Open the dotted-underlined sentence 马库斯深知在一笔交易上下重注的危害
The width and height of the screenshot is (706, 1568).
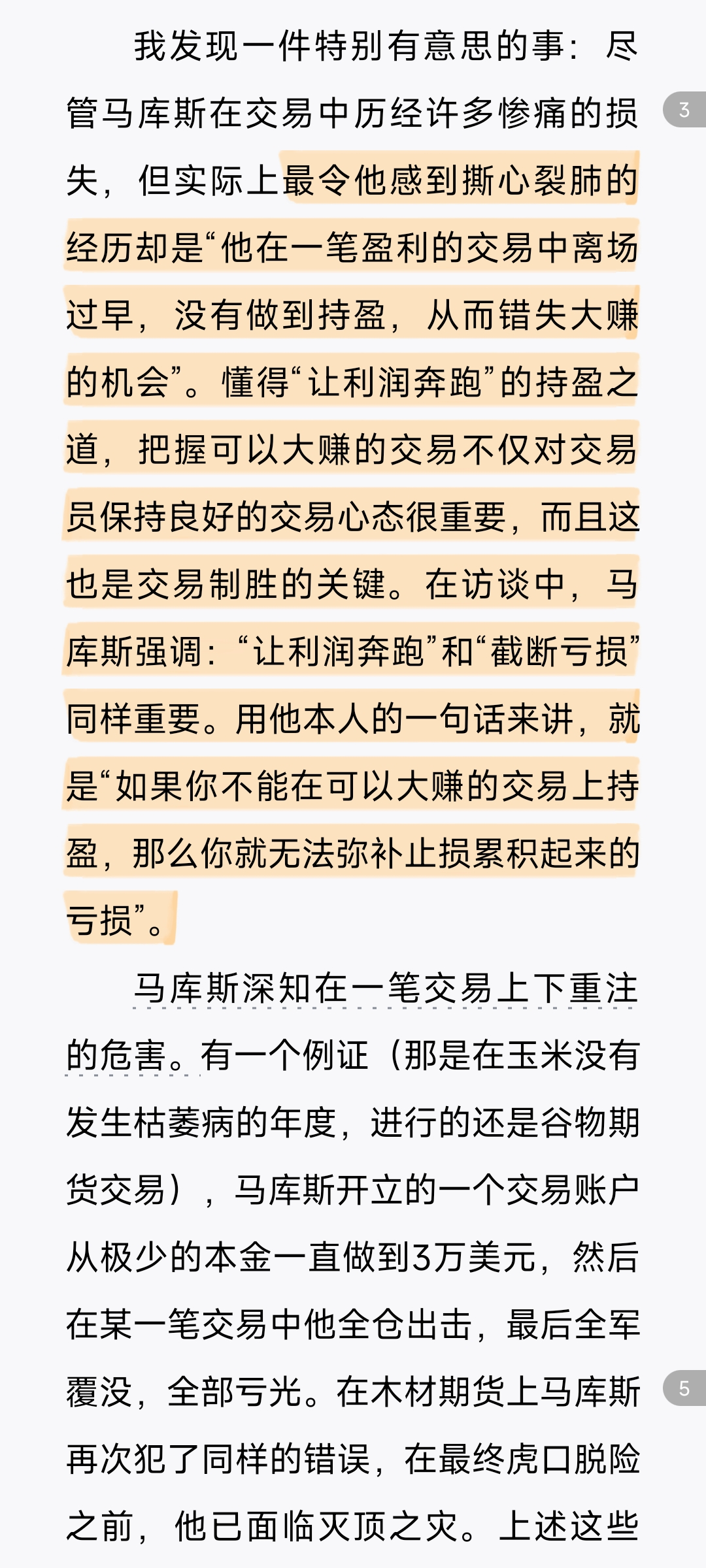click(352, 1021)
